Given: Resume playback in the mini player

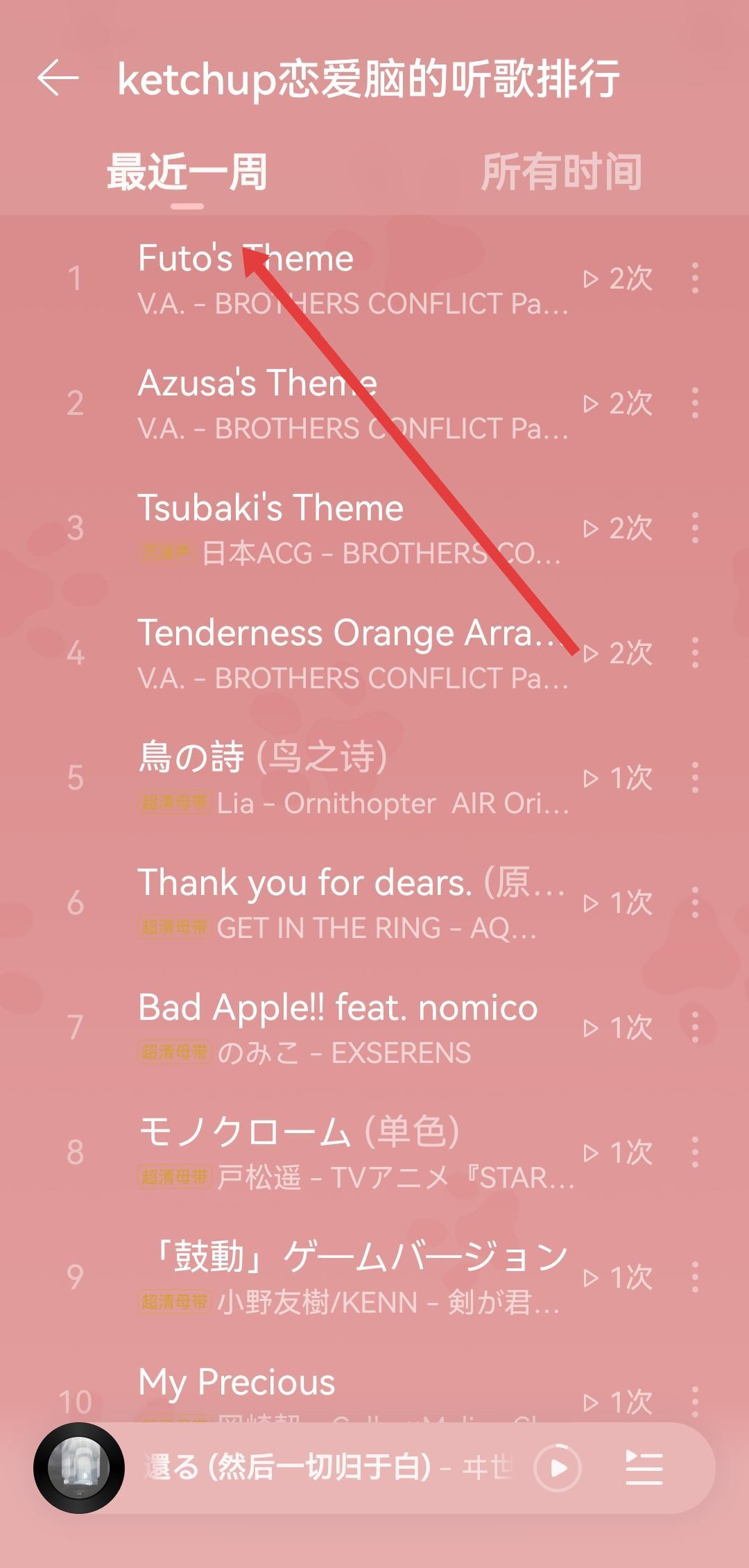Looking at the screenshot, I should (558, 1468).
